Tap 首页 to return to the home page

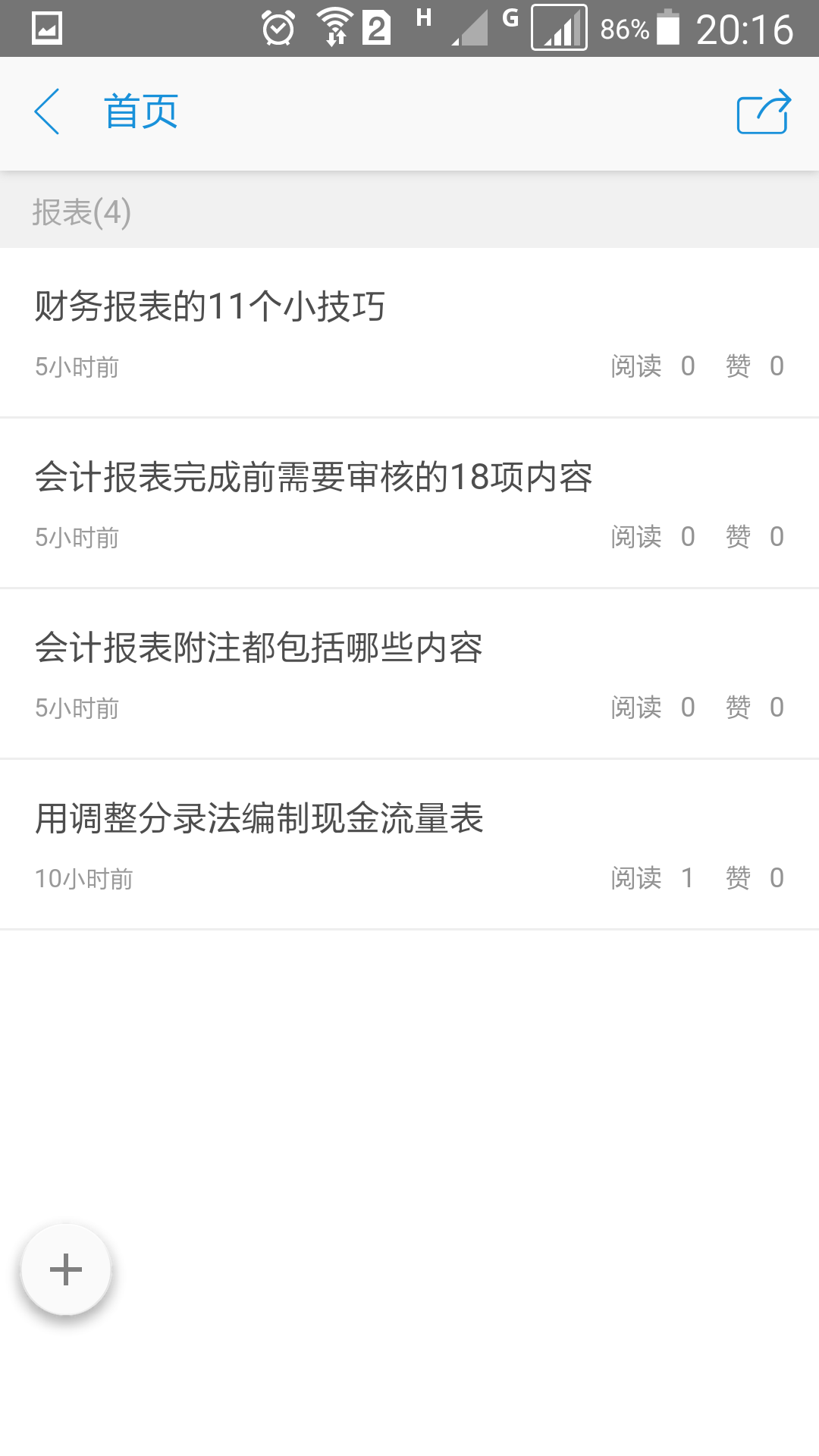[x=140, y=110]
